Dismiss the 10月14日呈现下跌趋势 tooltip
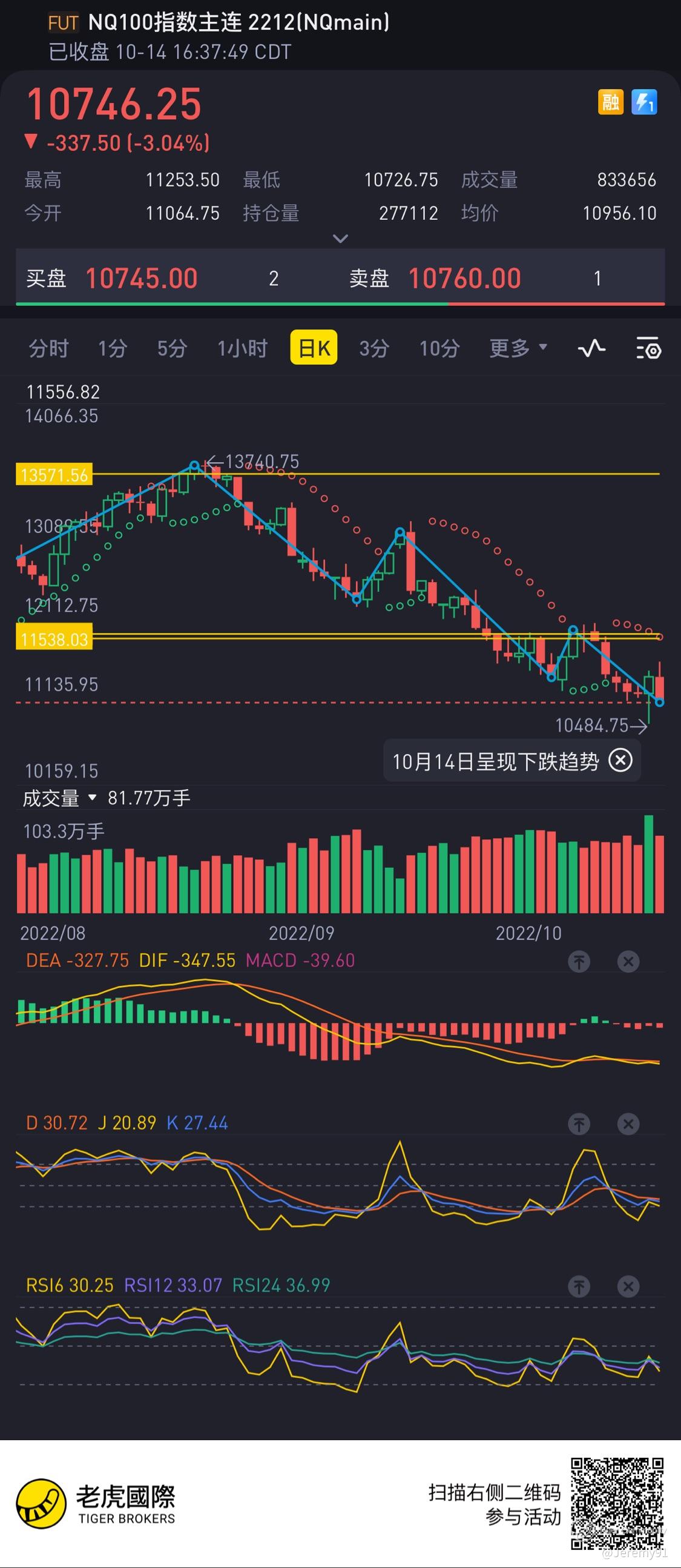The width and height of the screenshot is (681, 1568). (x=620, y=760)
